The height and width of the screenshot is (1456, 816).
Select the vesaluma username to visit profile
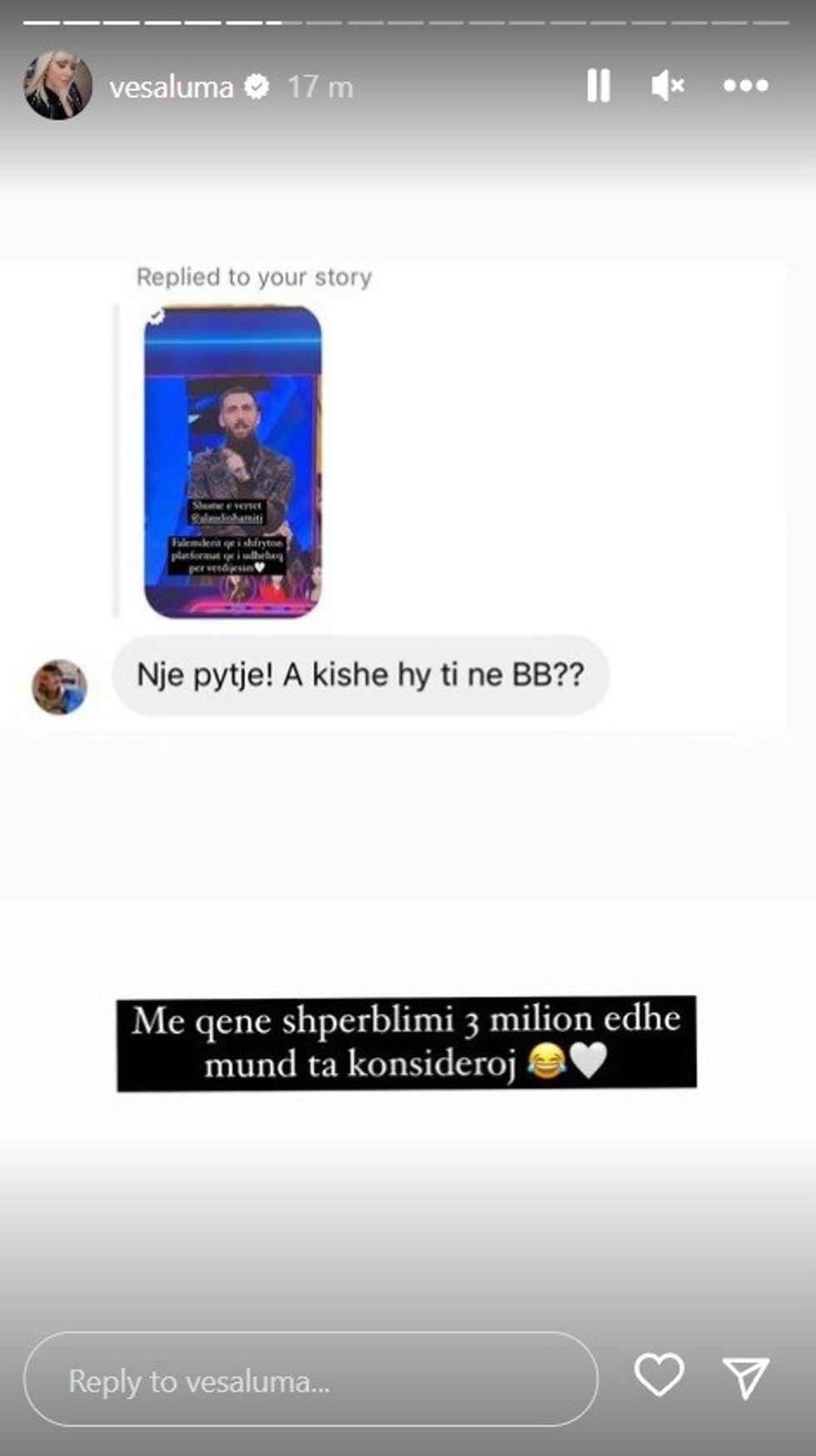click(175, 84)
